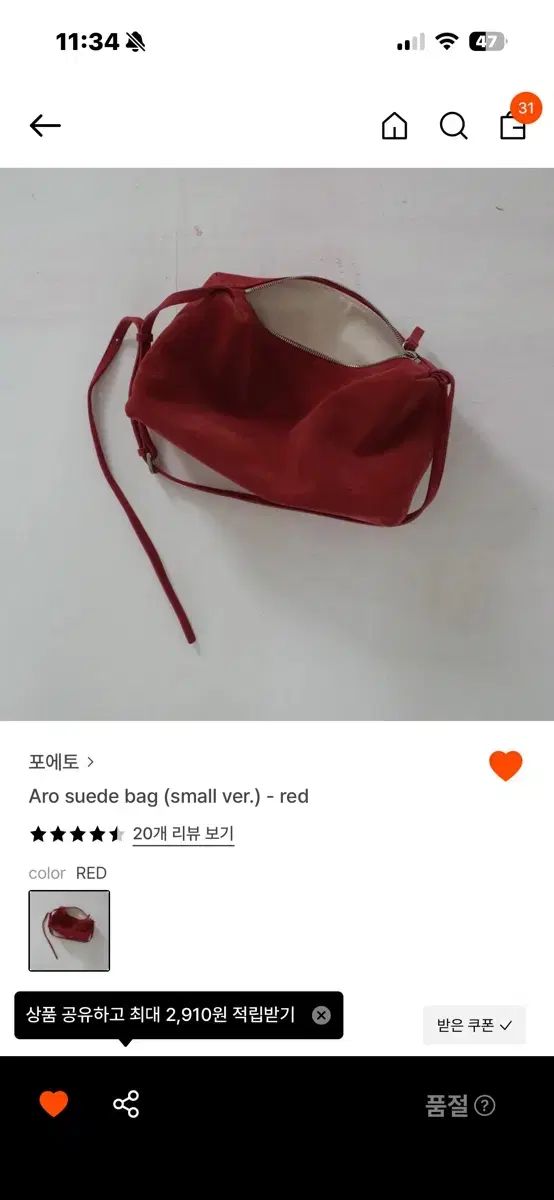Open the shopping bag with 31 items
The image size is (554, 1200).
(x=514, y=122)
